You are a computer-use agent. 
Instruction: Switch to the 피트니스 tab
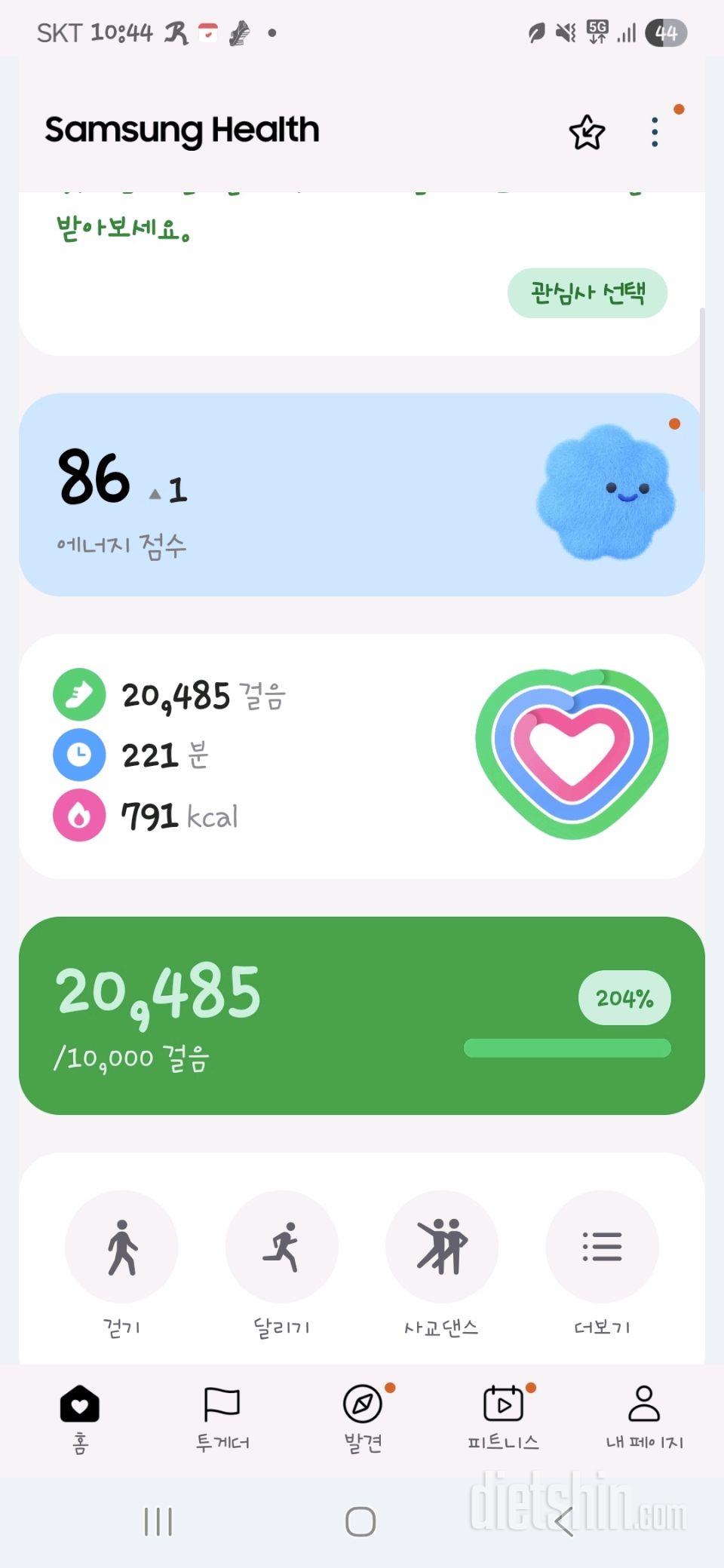[503, 1417]
